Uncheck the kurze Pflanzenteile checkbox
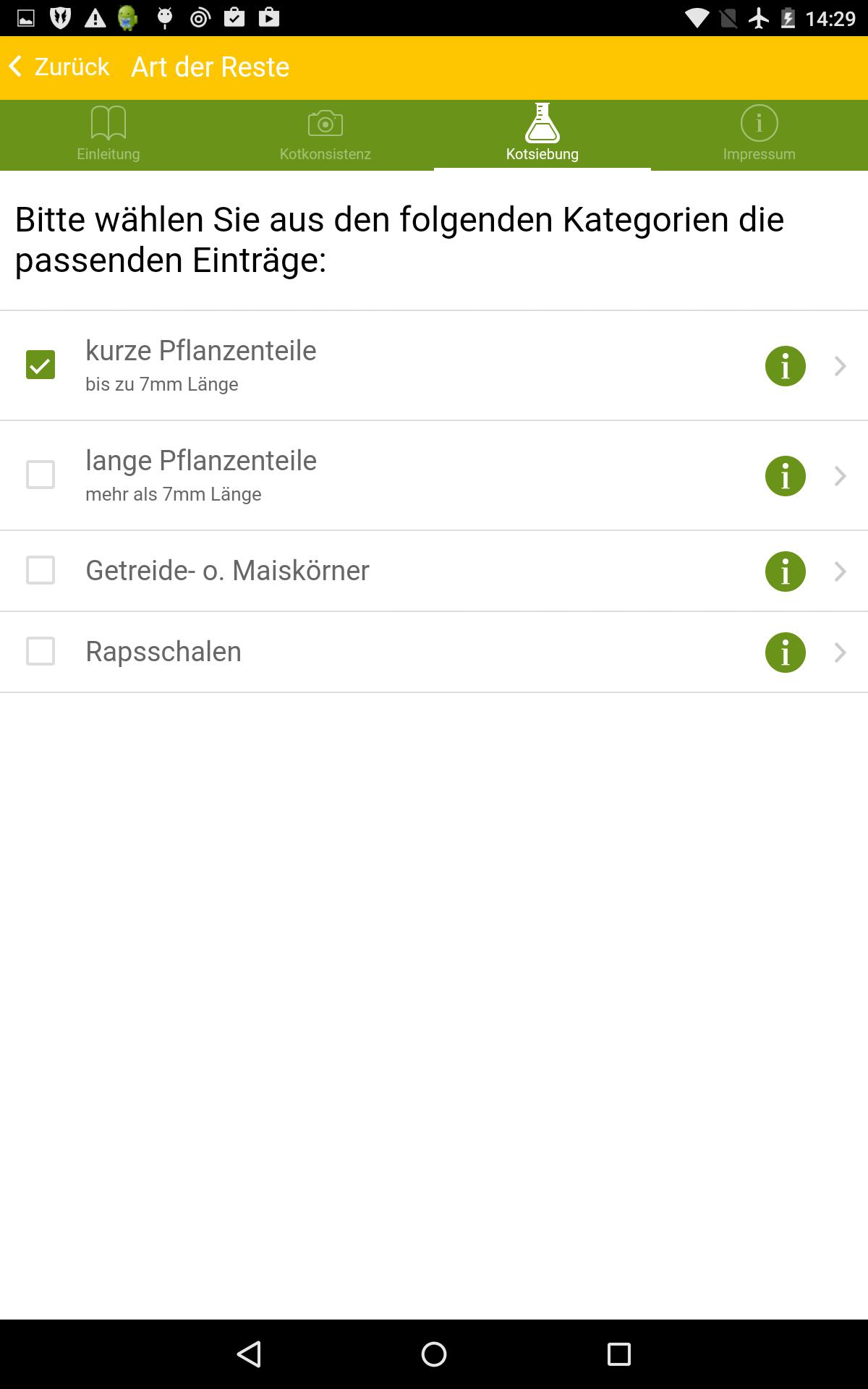 (41, 365)
